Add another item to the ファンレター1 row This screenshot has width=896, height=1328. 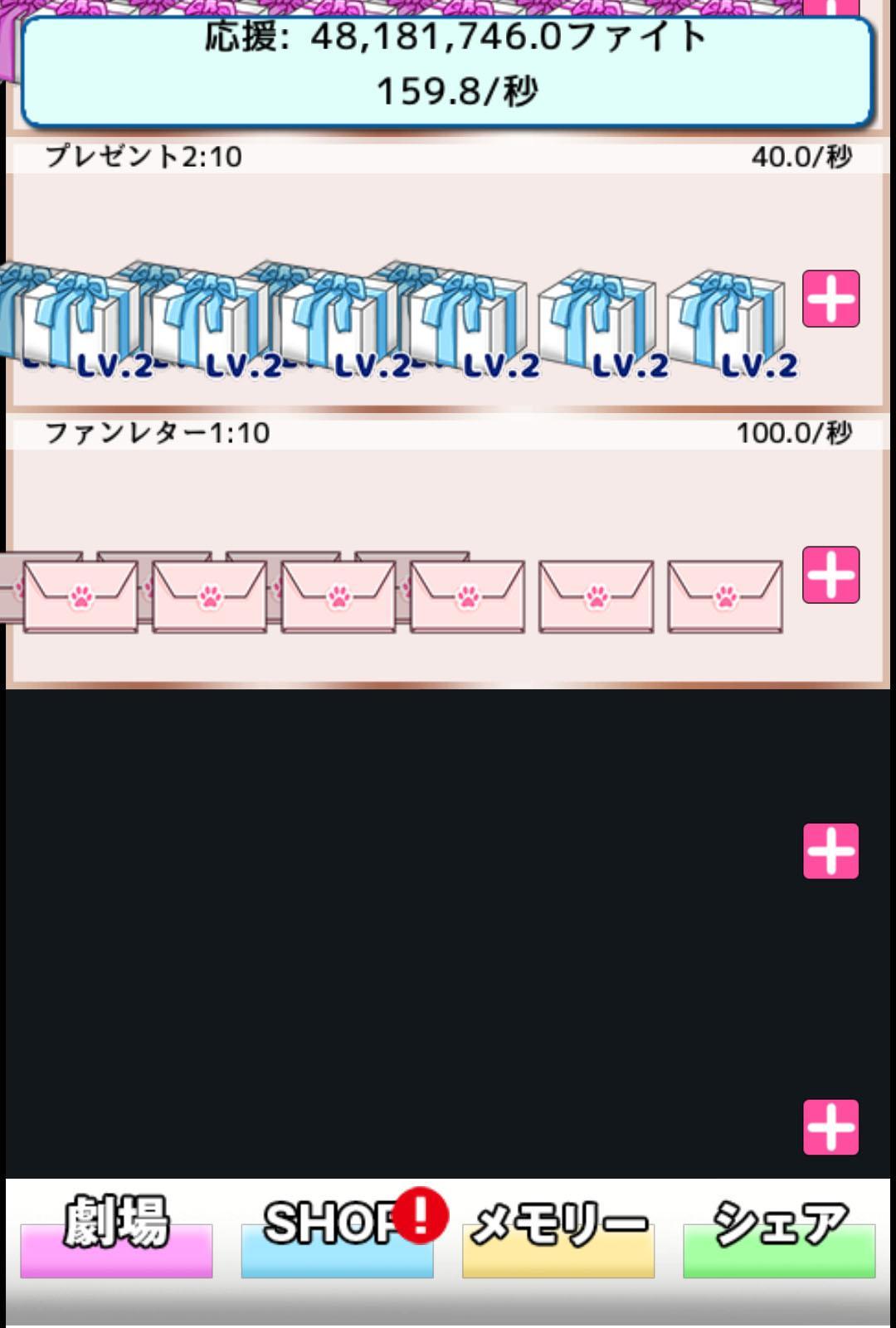[x=830, y=575]
